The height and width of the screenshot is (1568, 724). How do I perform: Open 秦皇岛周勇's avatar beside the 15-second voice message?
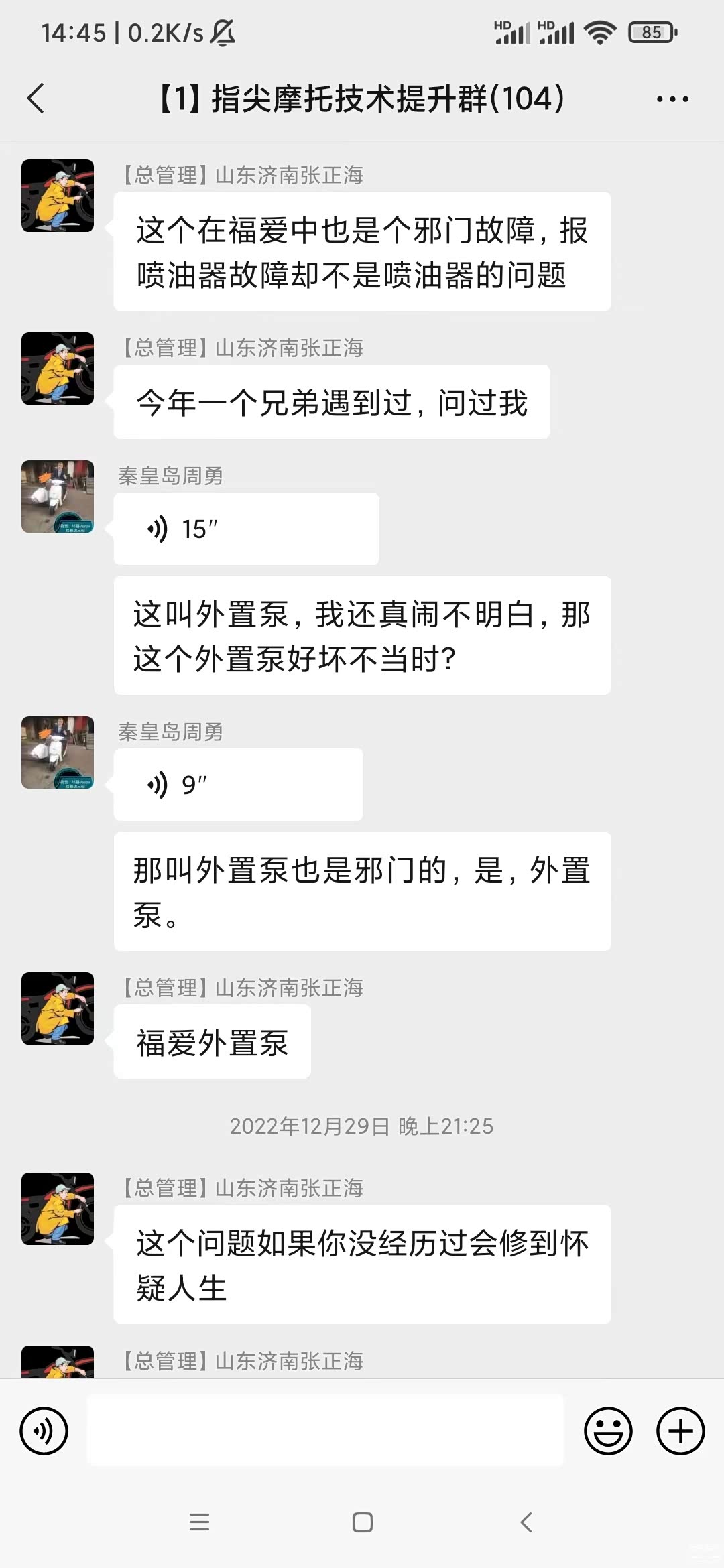click(x=58, y=497)
